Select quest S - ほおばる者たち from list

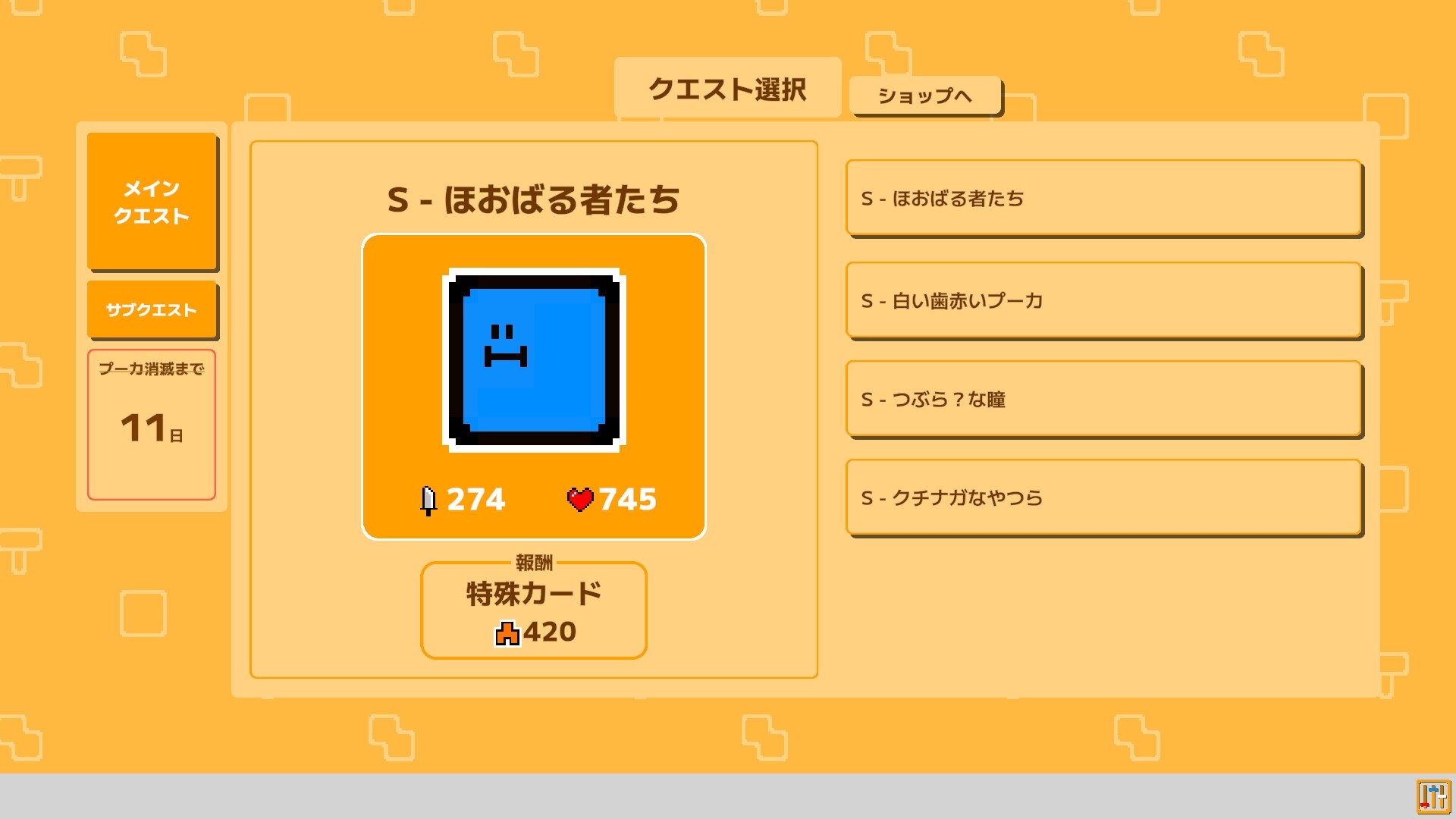(x=1103, y=198)
